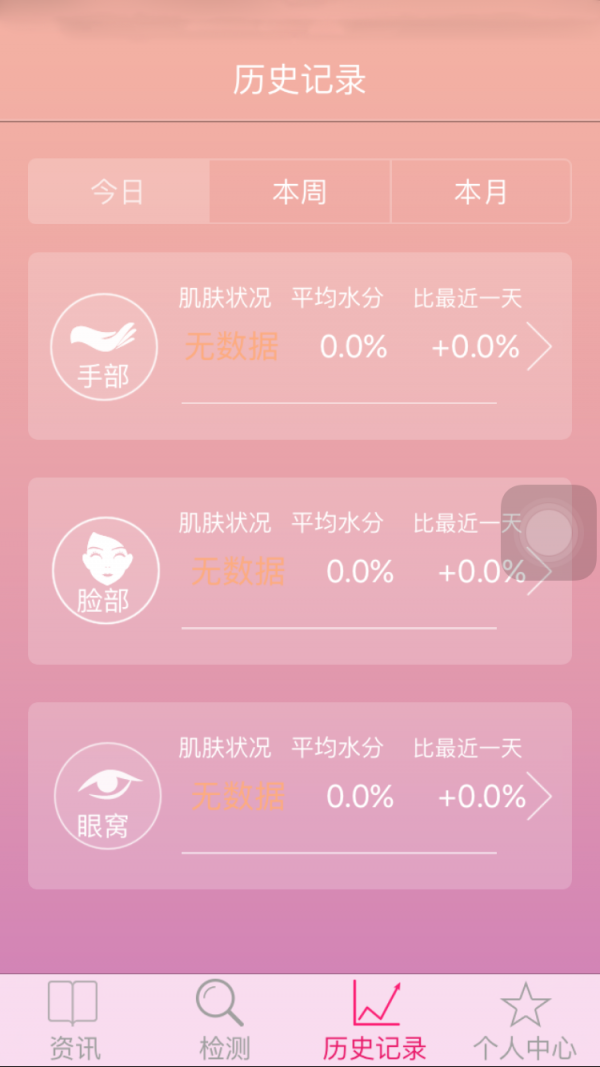
Task: Show 本月 history records
Action: (x=481, y=191)
